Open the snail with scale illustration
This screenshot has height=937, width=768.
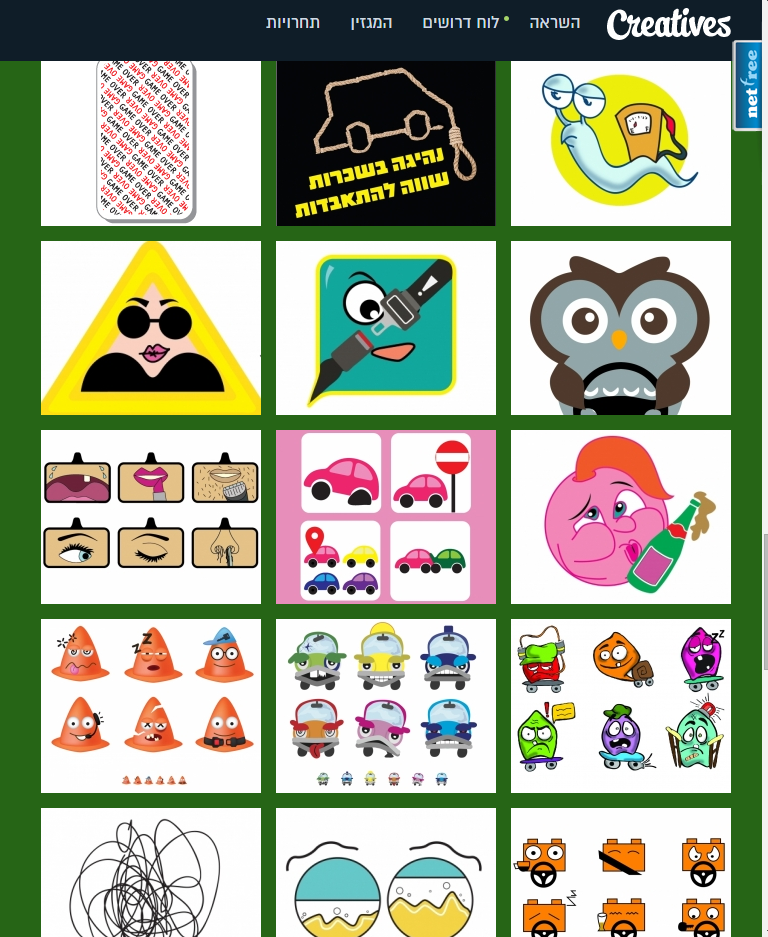point(620,143)
